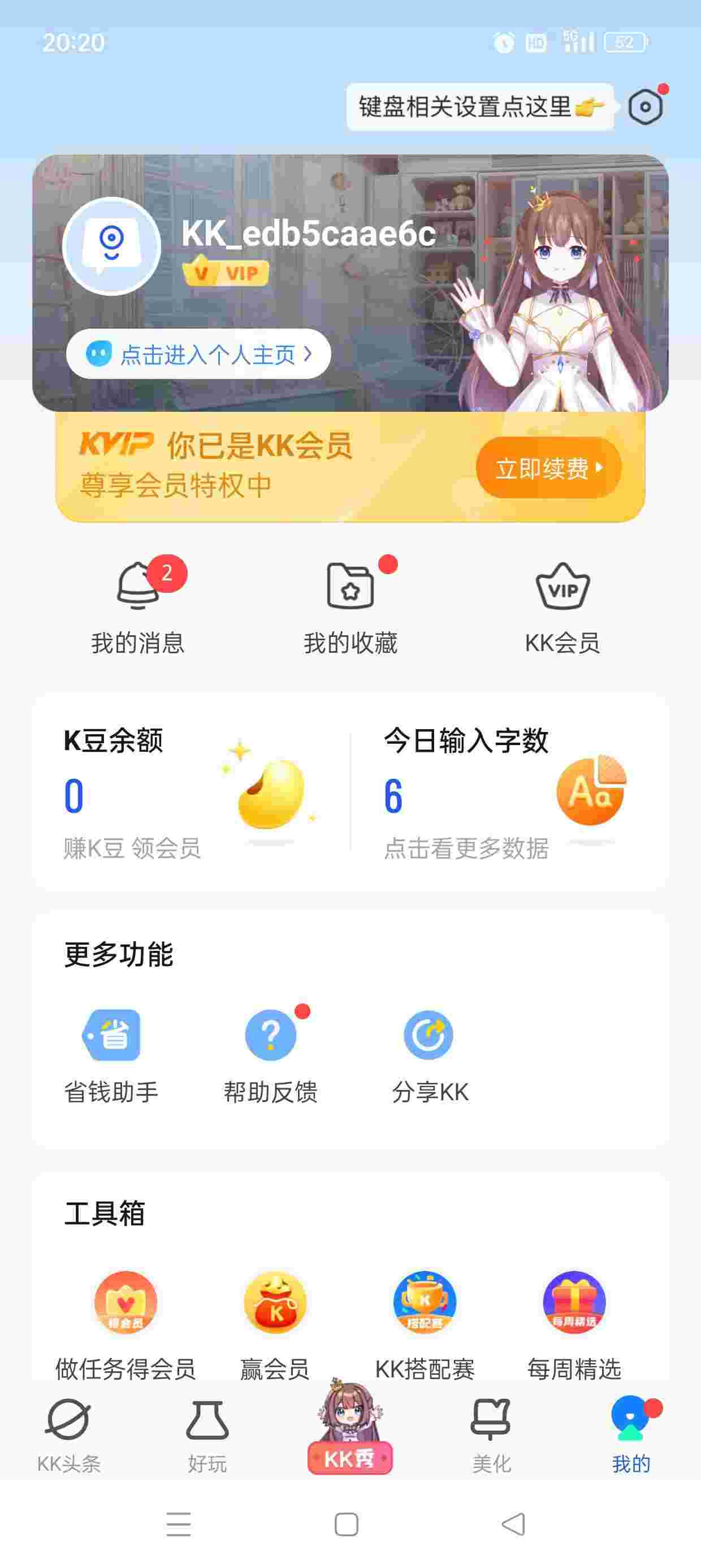Tap the system back button
This screenshot has width=701, height=1568.
coord(513,1524)
